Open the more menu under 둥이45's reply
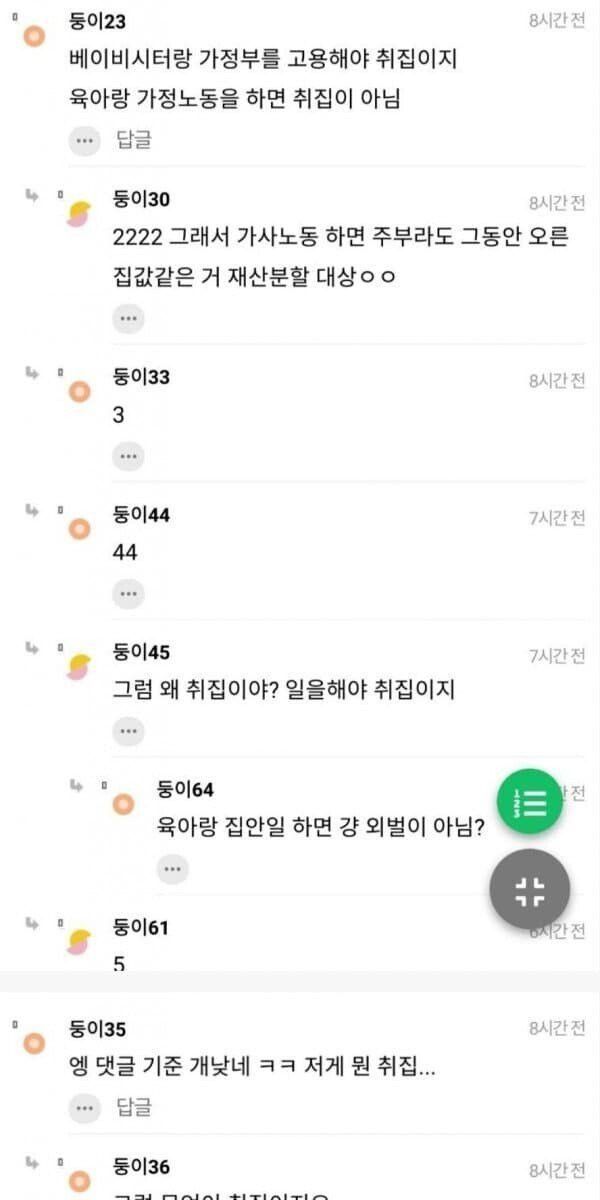Image resolution: width=600 pixels, height=1200 pixels. point(128,732)
